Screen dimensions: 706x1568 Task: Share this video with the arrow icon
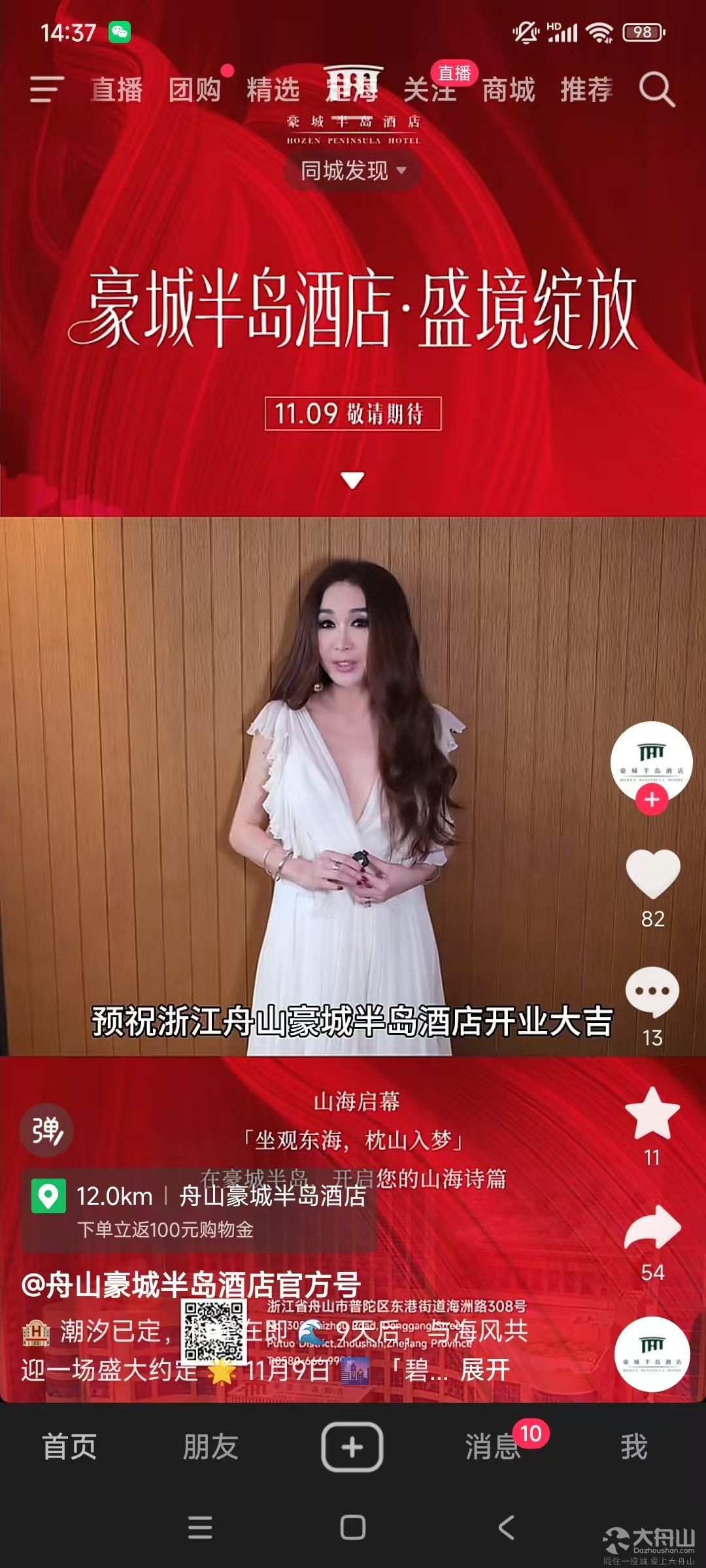[652, 1228]
